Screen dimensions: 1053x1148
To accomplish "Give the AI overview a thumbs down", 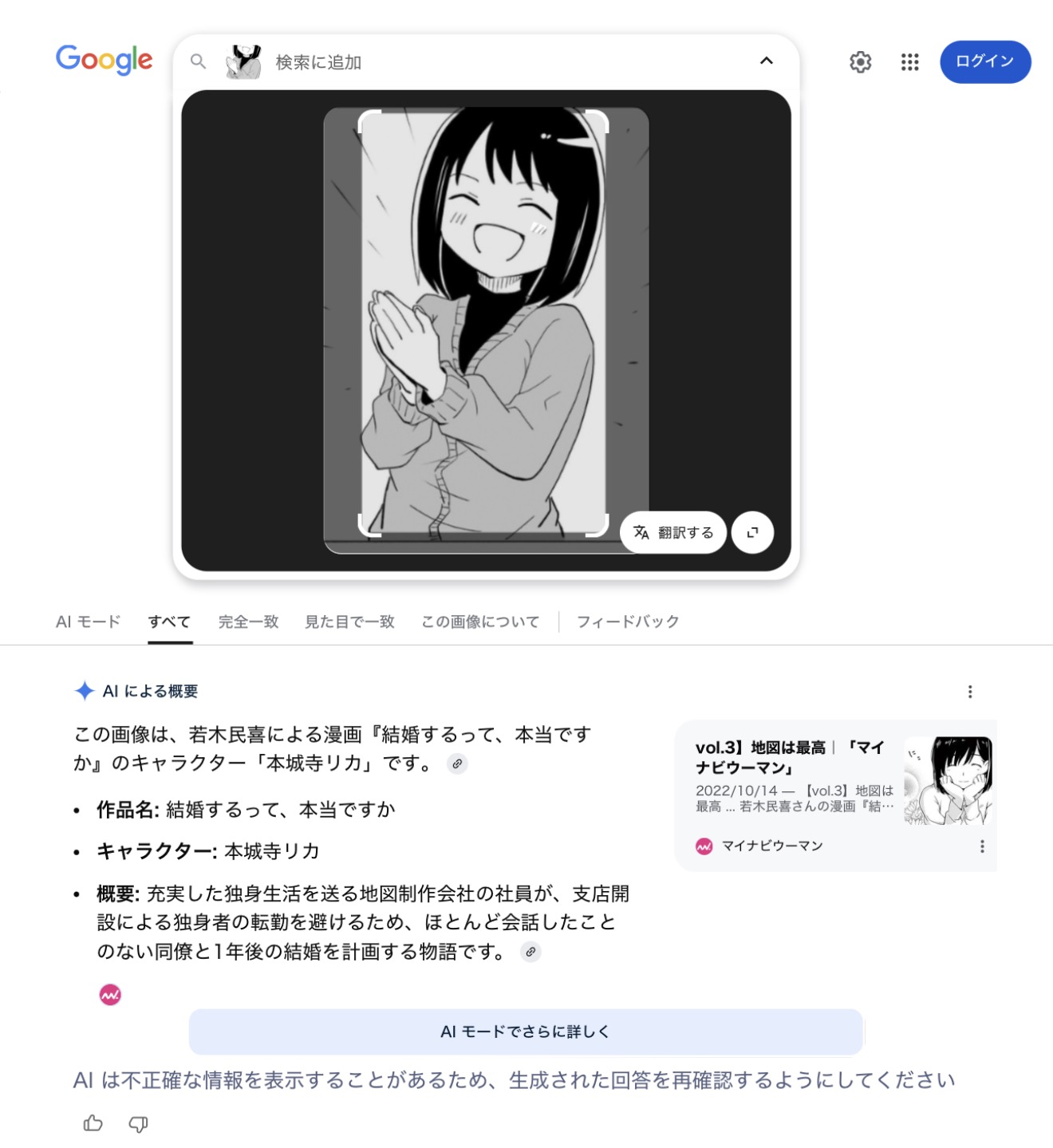I will (x=138, y=1123).
